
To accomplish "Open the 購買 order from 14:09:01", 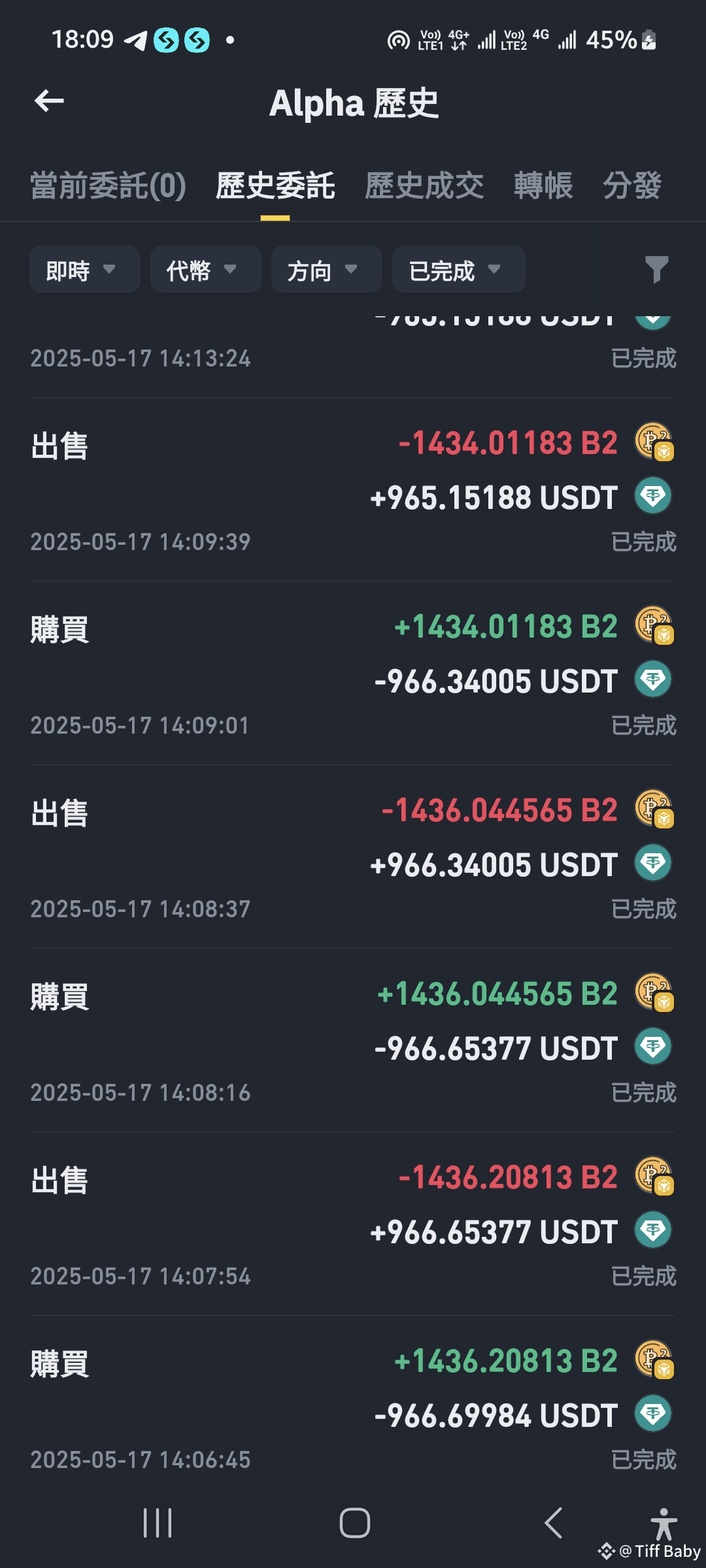I will tap(353, 674).
